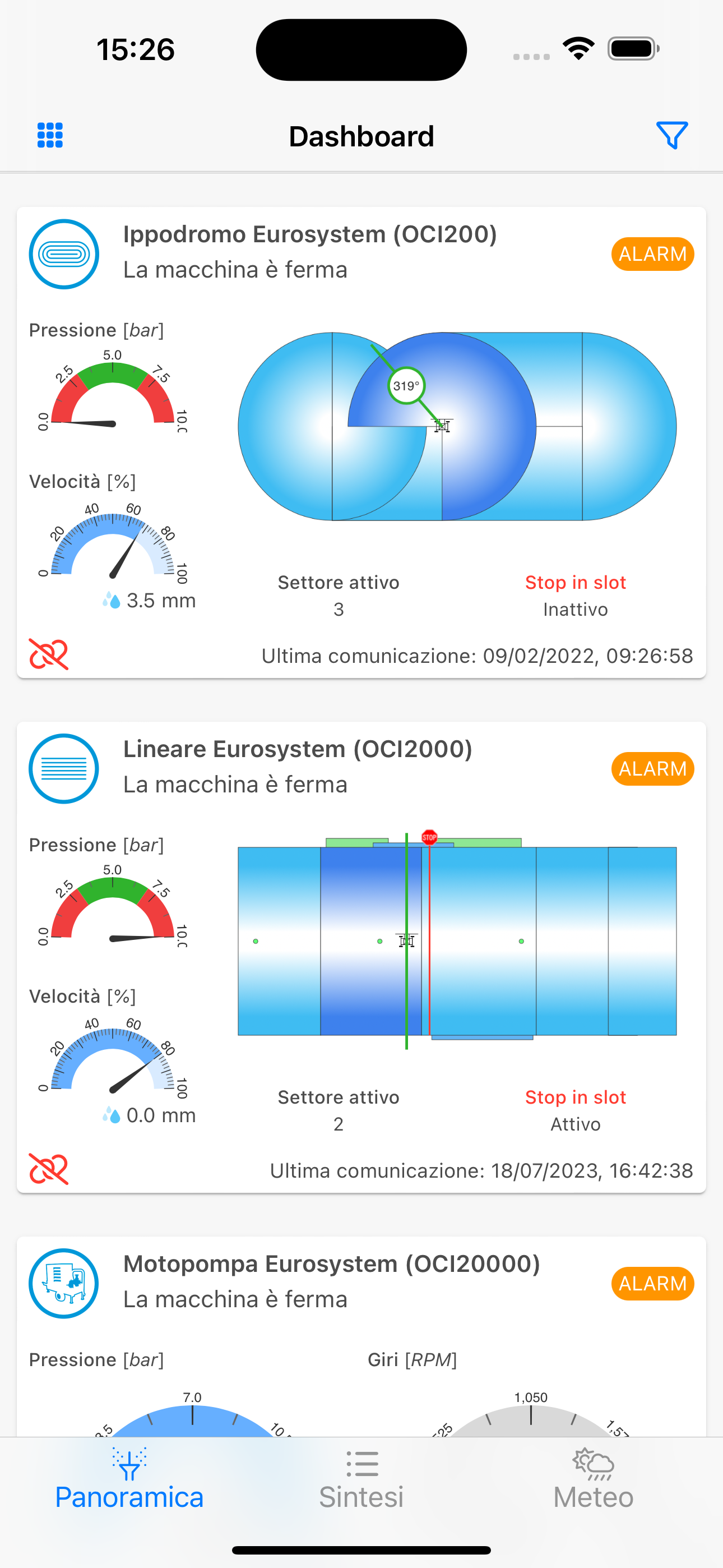Open the grid menu icon
Viewport: 723px width, 1568px height.
(50, 135)
